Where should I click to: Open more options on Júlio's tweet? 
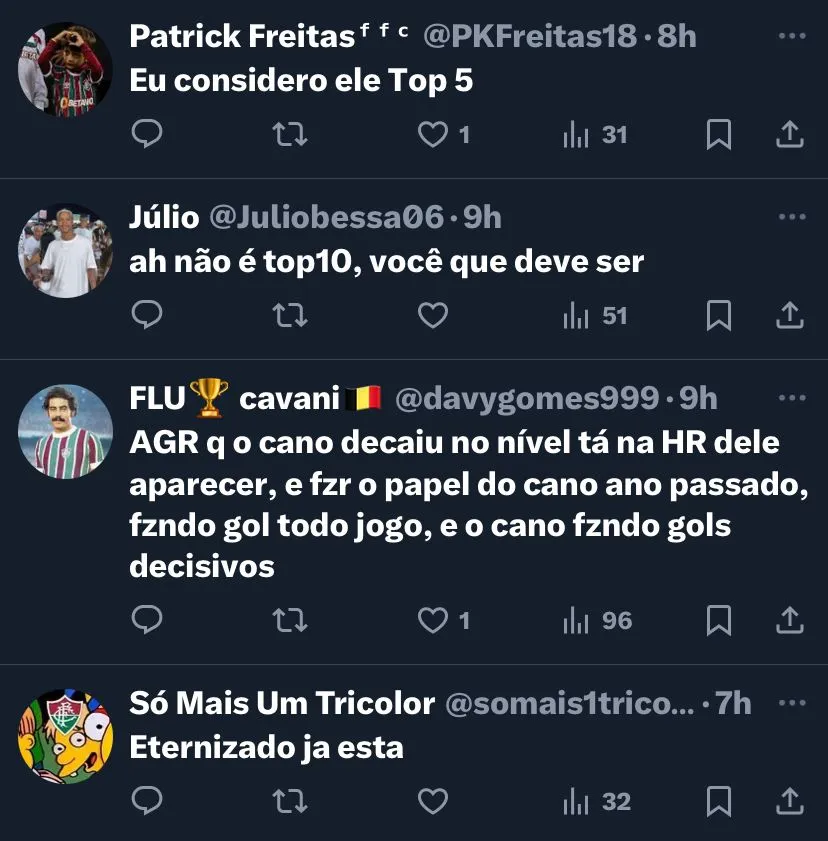pos(791,218)
